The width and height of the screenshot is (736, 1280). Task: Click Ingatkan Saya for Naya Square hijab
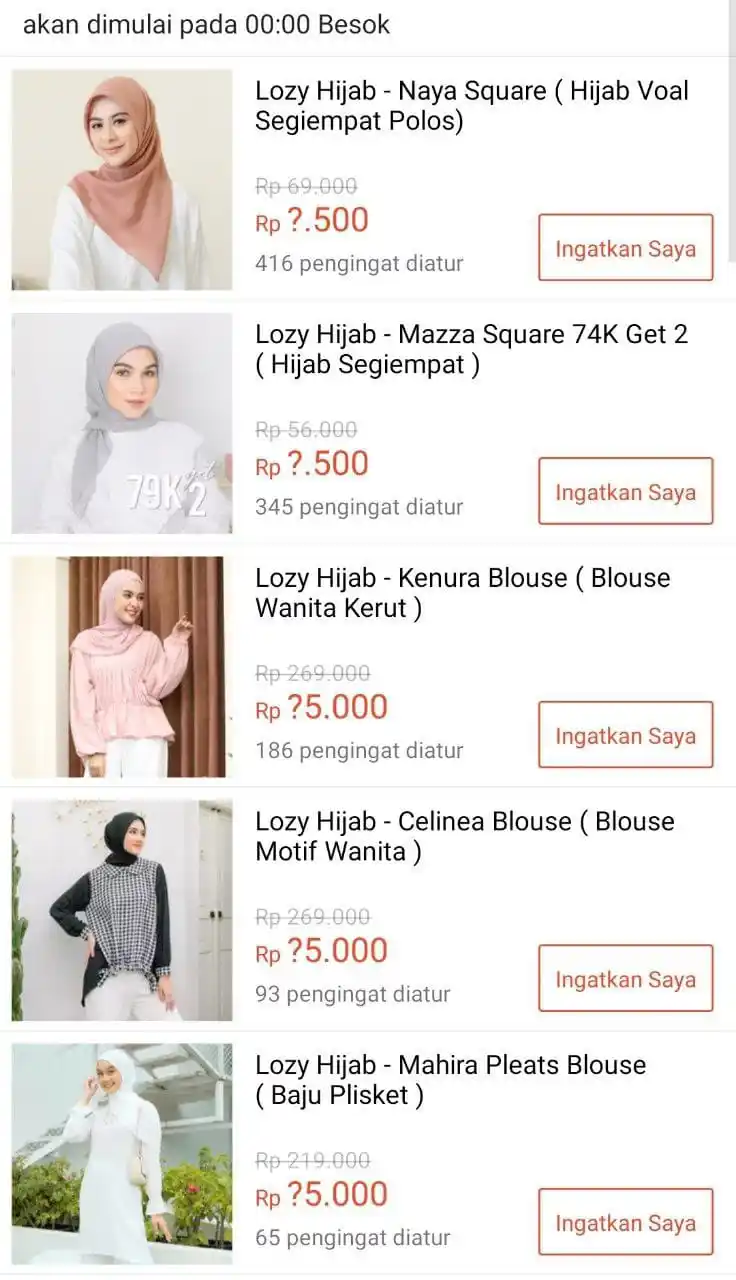point(625,248)
